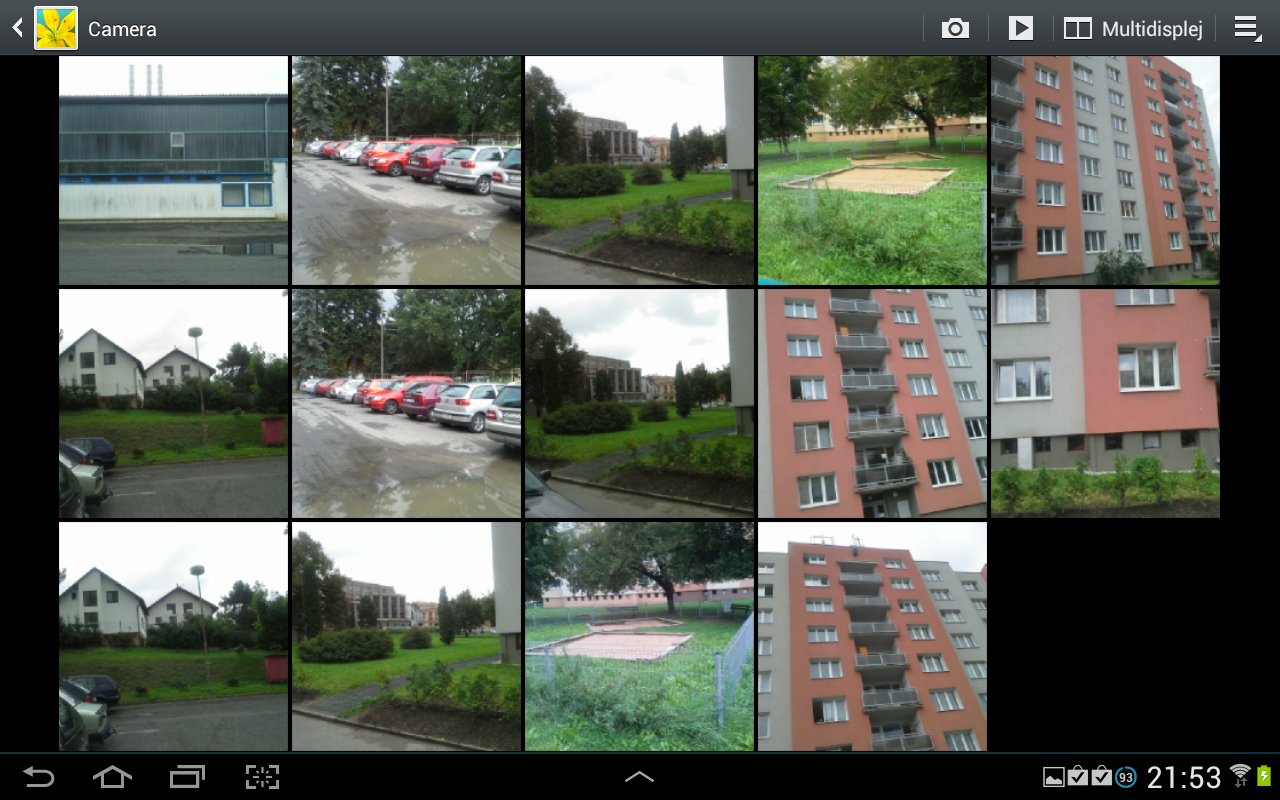Screen dimensions: 1280x800
Task: Open the blue warehouse building photo
Action: (173, 170)
